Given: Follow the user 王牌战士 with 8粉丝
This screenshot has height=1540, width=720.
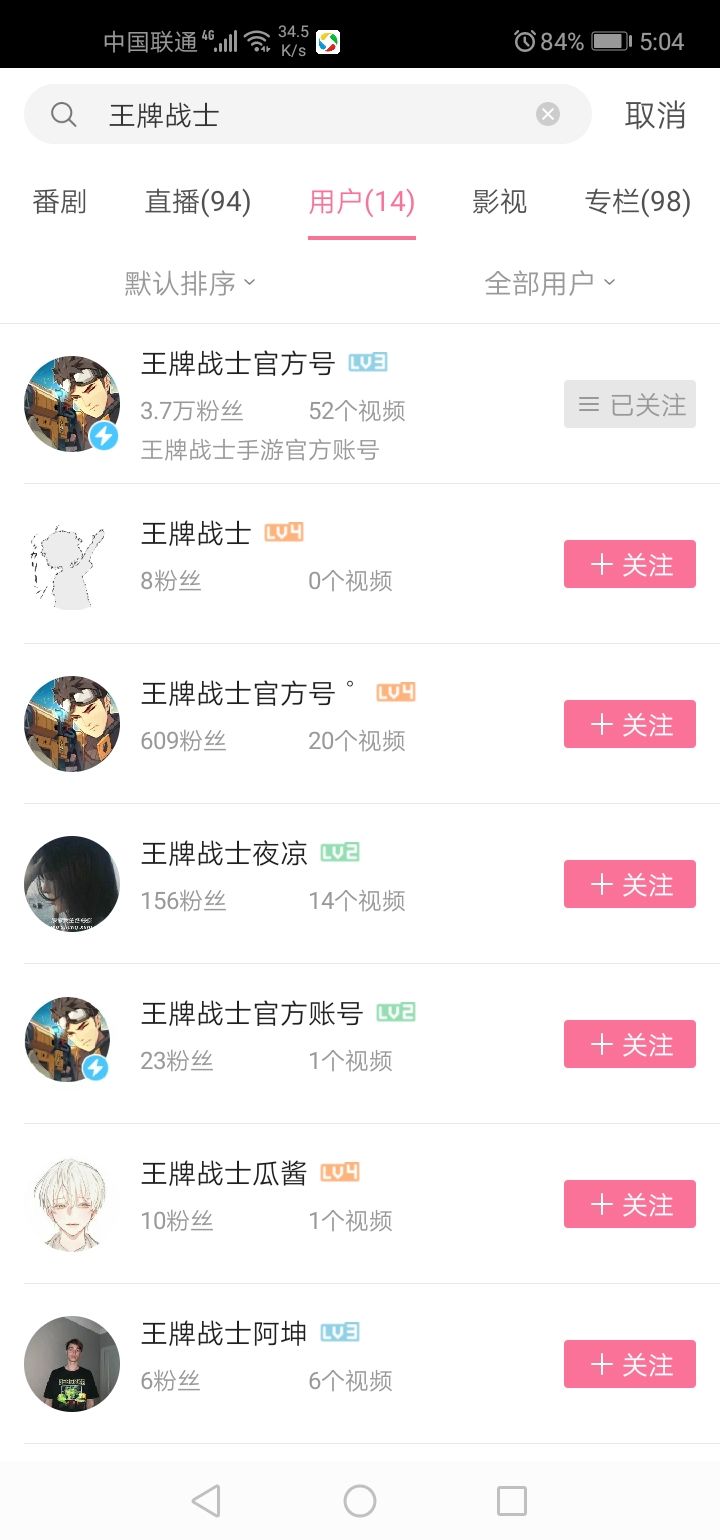Looking at the screenshot, I should tap(630, 564).
